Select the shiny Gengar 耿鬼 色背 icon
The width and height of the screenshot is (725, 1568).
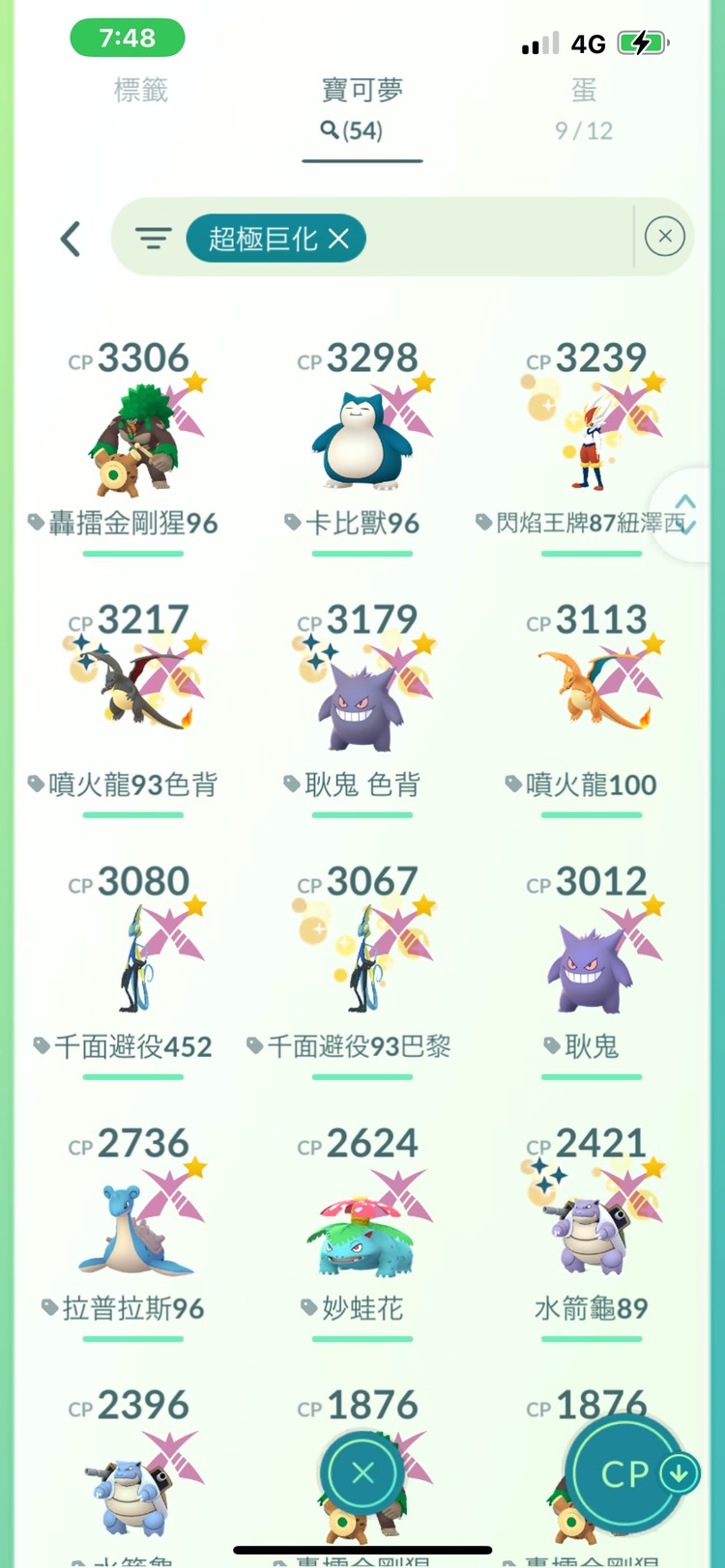point(362,691)
